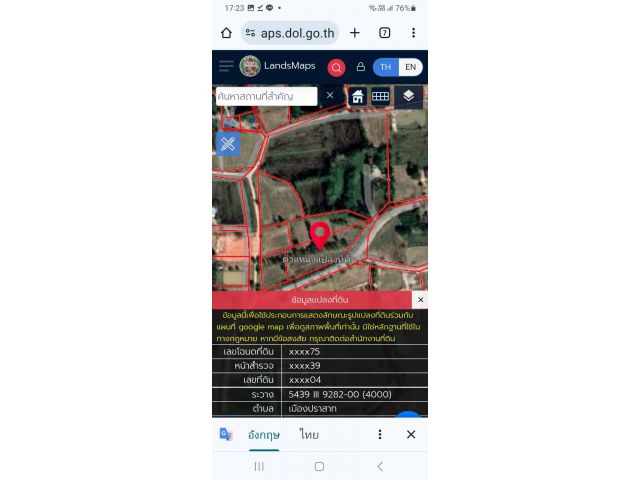Screen dimensions: 640x480
Task: Tap the place search field
Action: tap(266, 96)
